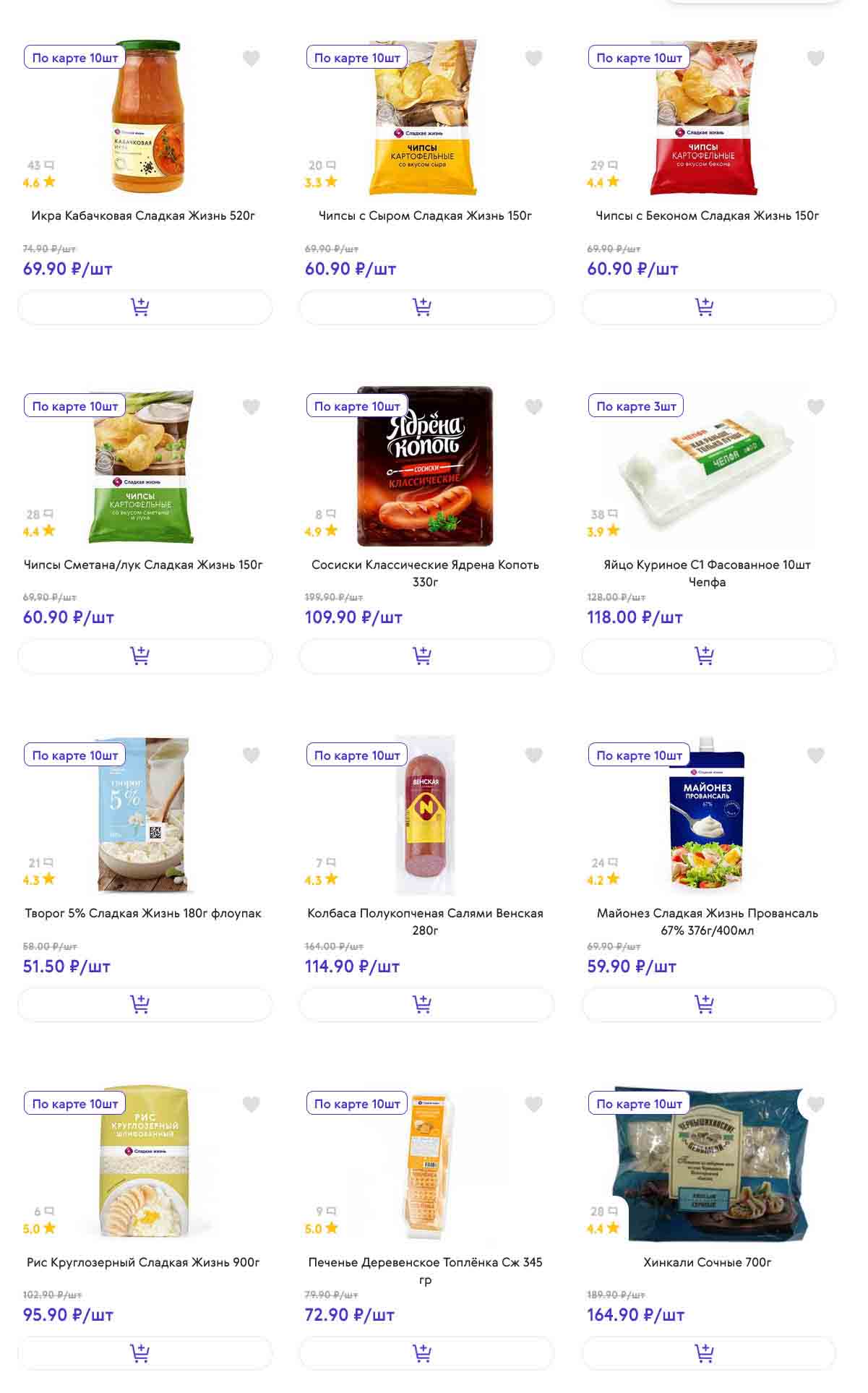
Task: Open Творог 5% Сладкая Жизнь product card
Action: [x=143, y=913]
